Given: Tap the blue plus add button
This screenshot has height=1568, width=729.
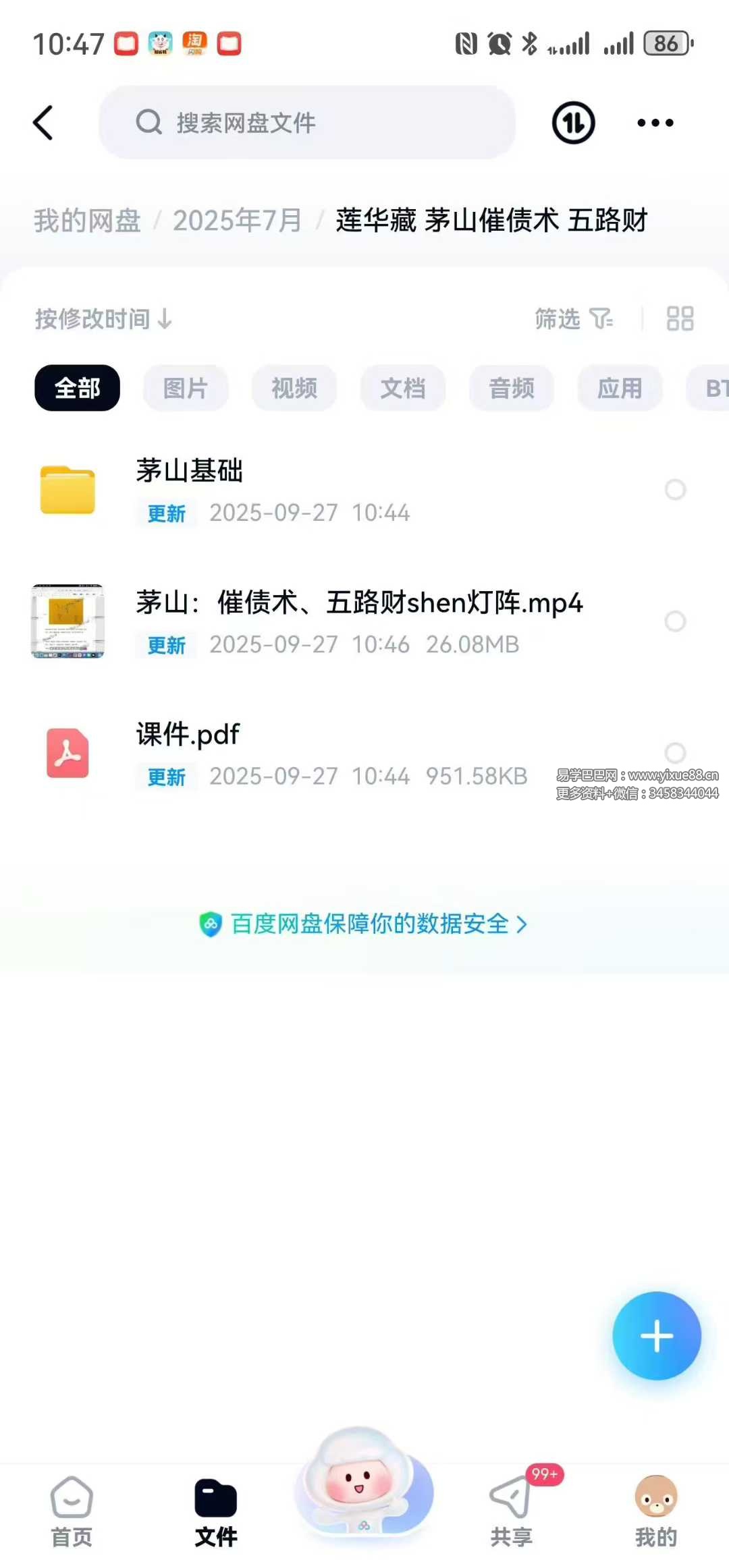Looking at the screenshot, I should (656, 1336).
